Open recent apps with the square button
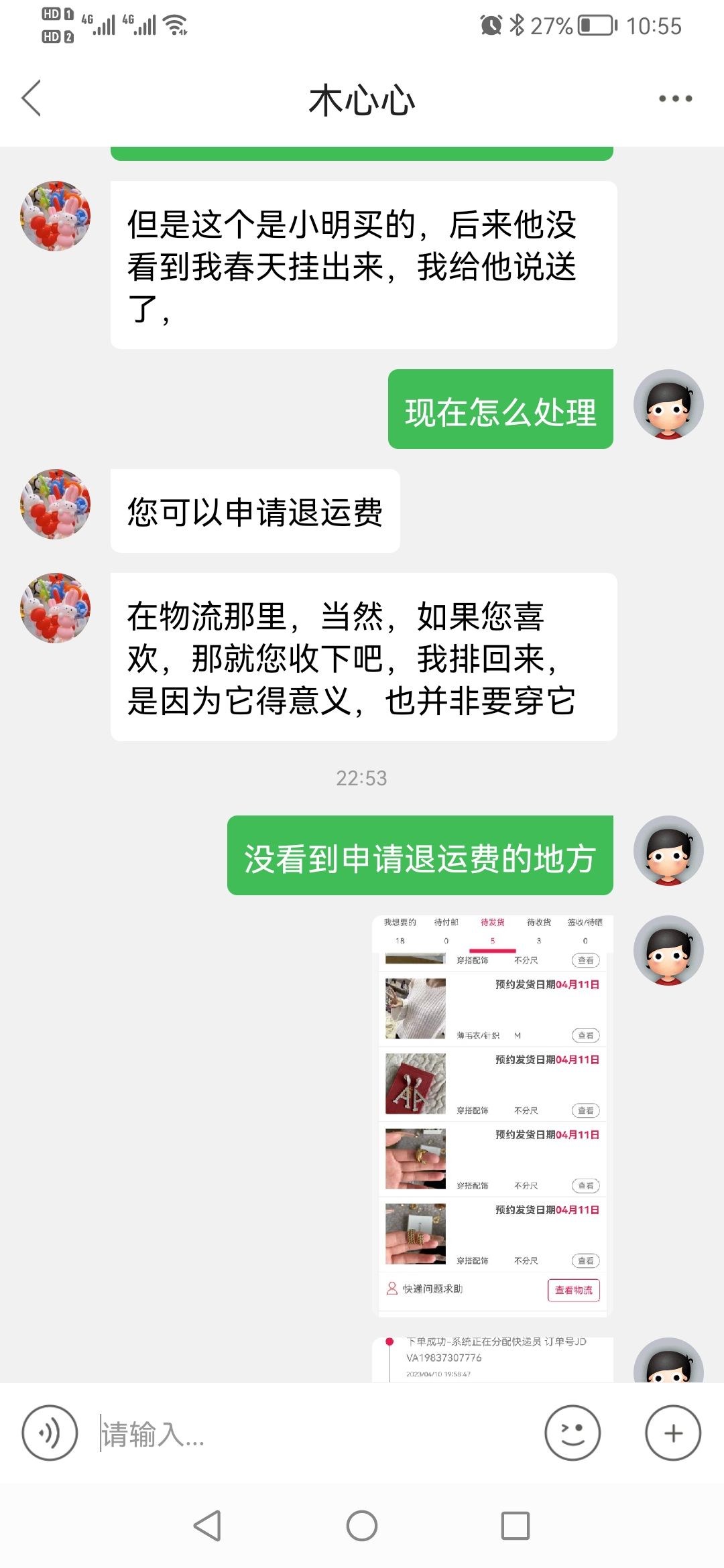Viewport: 724px width, 1568px height. point(516,1526)
